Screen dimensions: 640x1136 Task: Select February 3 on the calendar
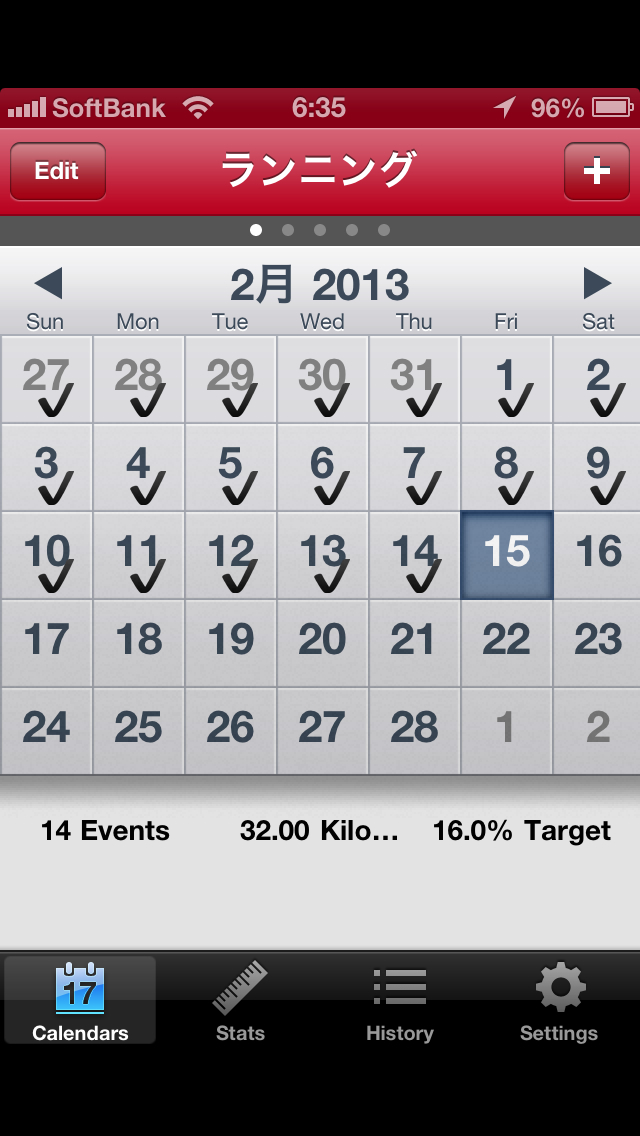46,467
